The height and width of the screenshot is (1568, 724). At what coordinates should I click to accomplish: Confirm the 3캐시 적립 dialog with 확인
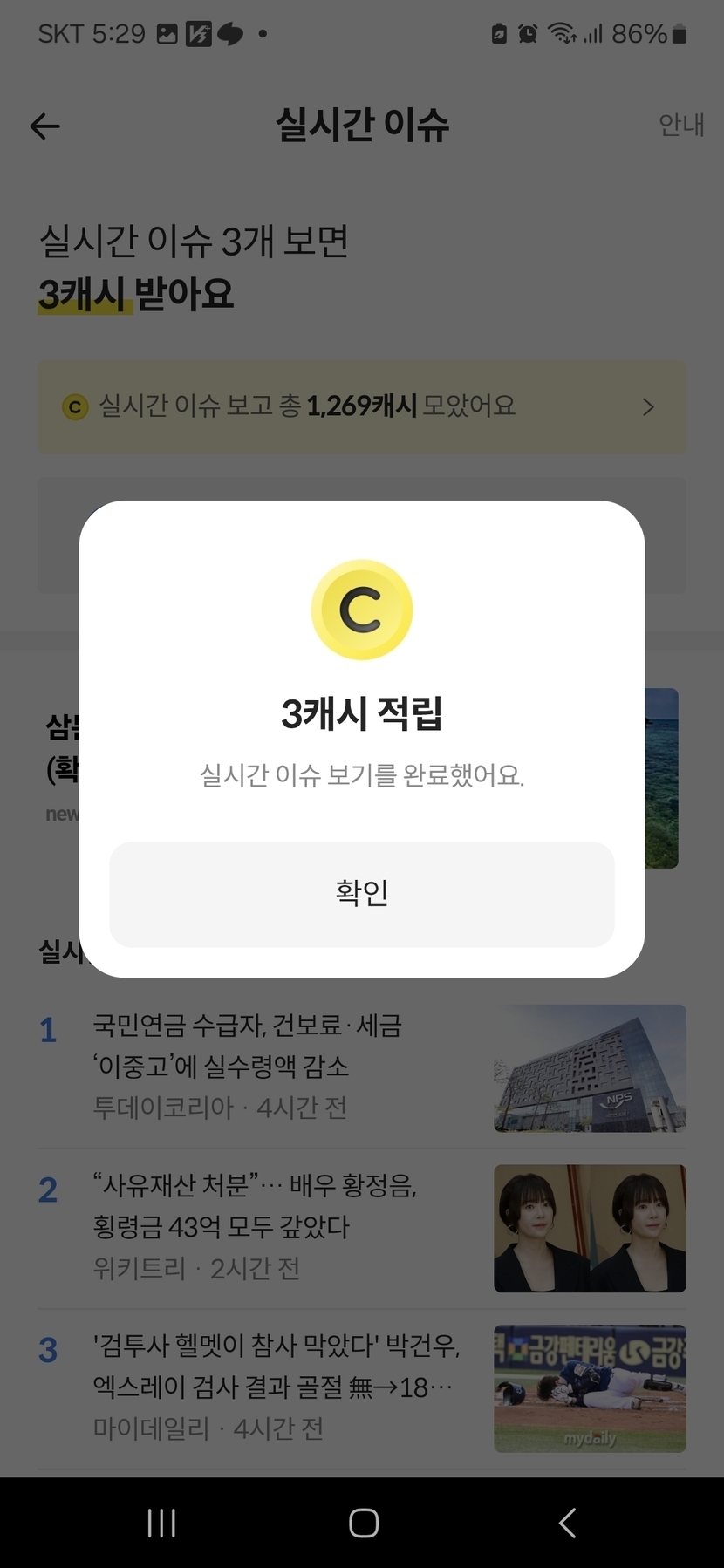362,894
